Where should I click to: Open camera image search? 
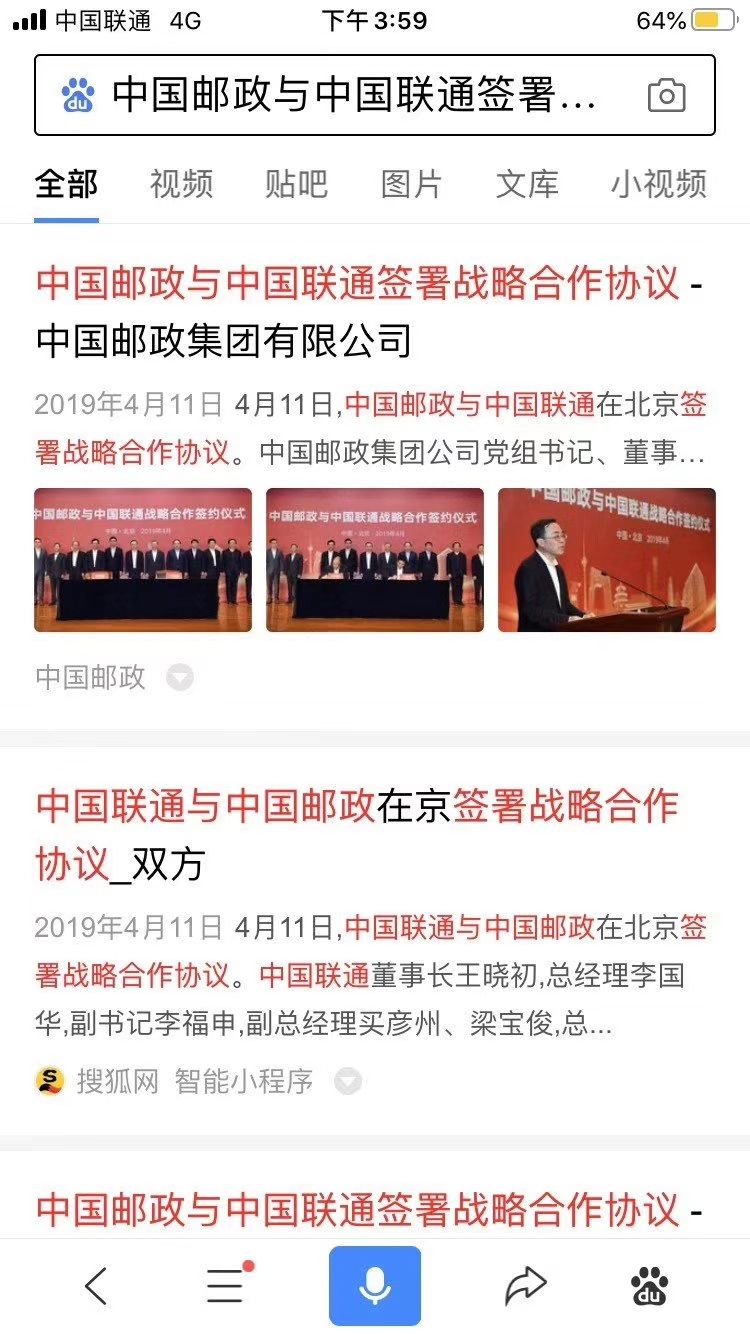[667, 96]
